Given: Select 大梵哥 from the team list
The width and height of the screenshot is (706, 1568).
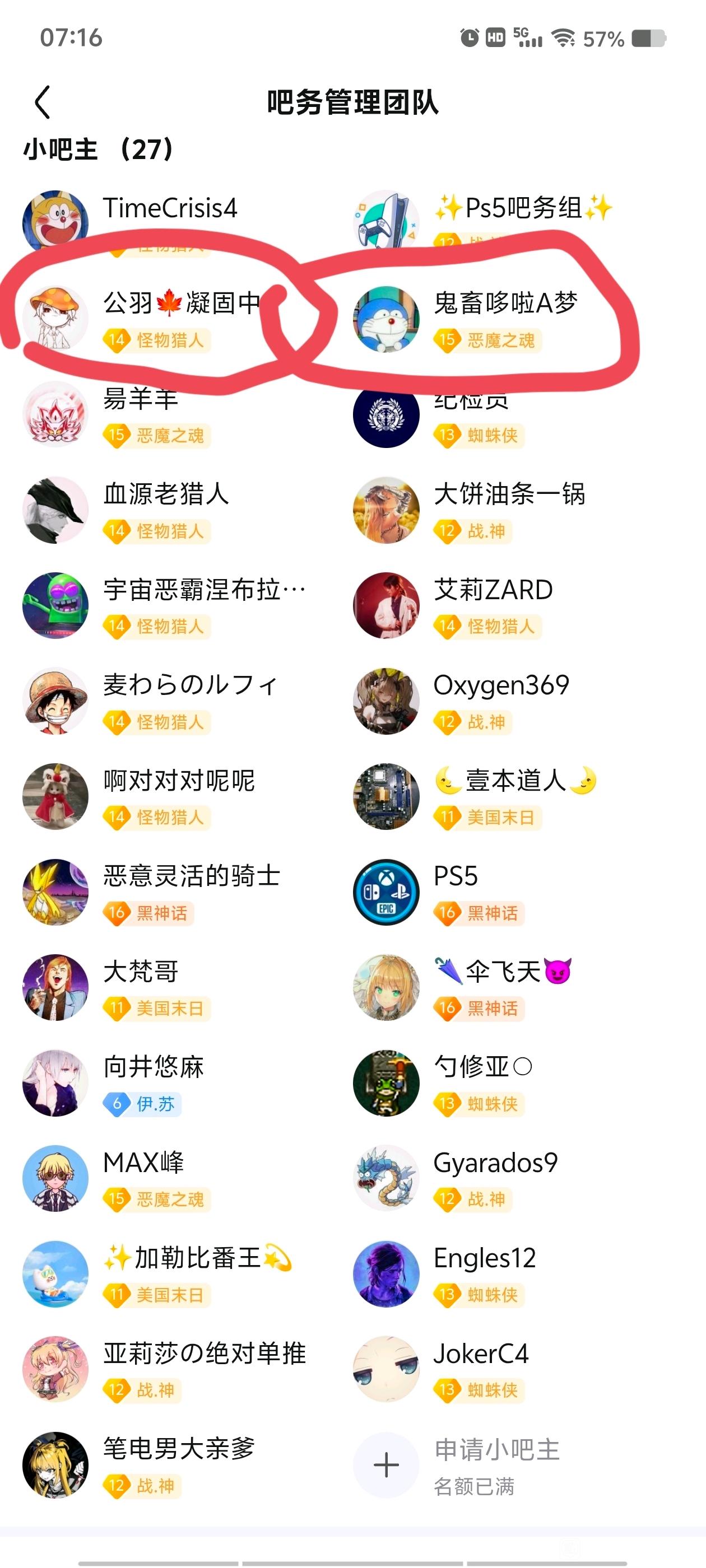Looking at the screenshot, I should (140, 972).
